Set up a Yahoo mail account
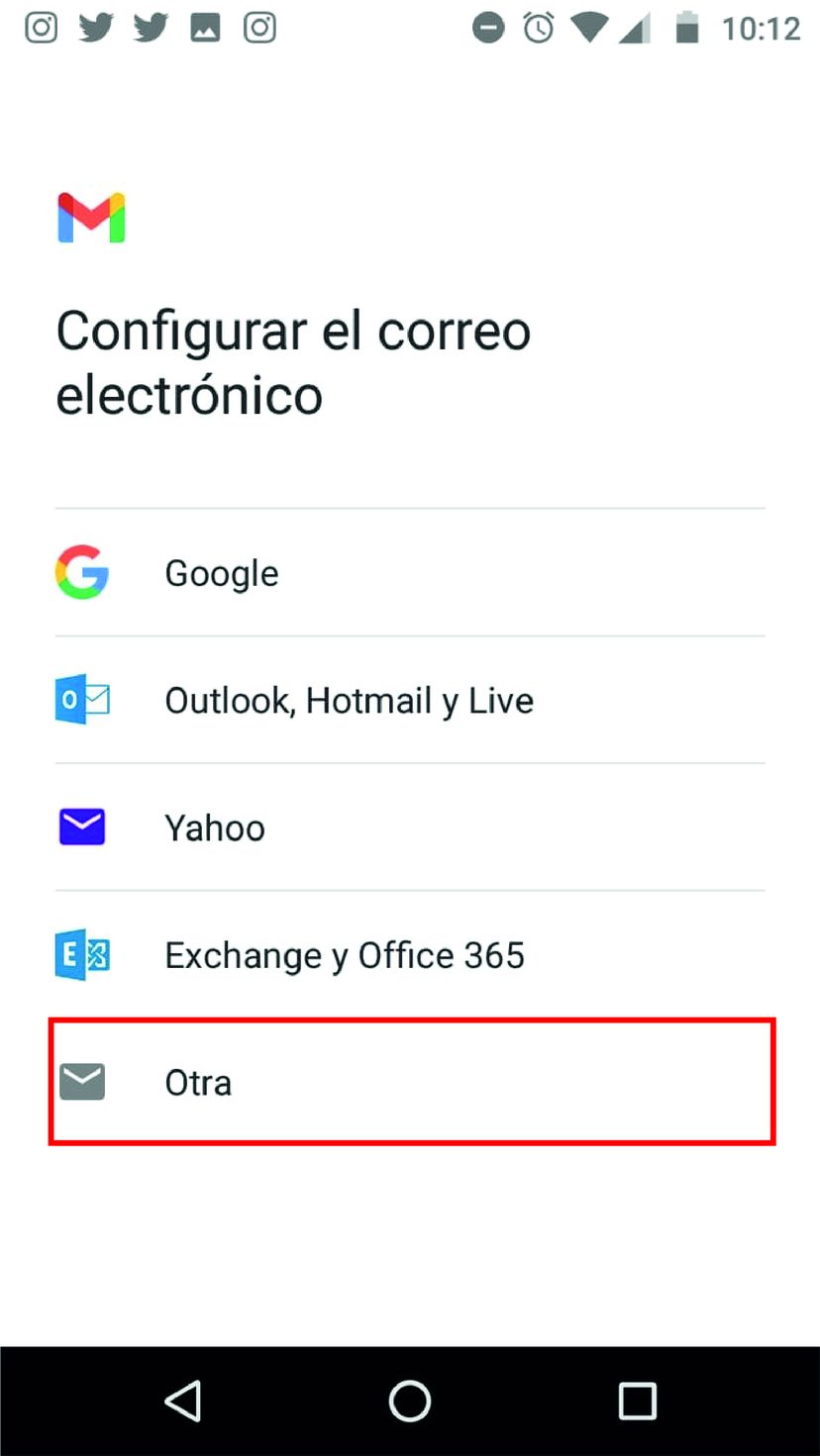Image resolution: width=820 pixels, height=1456 pixels. click(x=215, y=827)
